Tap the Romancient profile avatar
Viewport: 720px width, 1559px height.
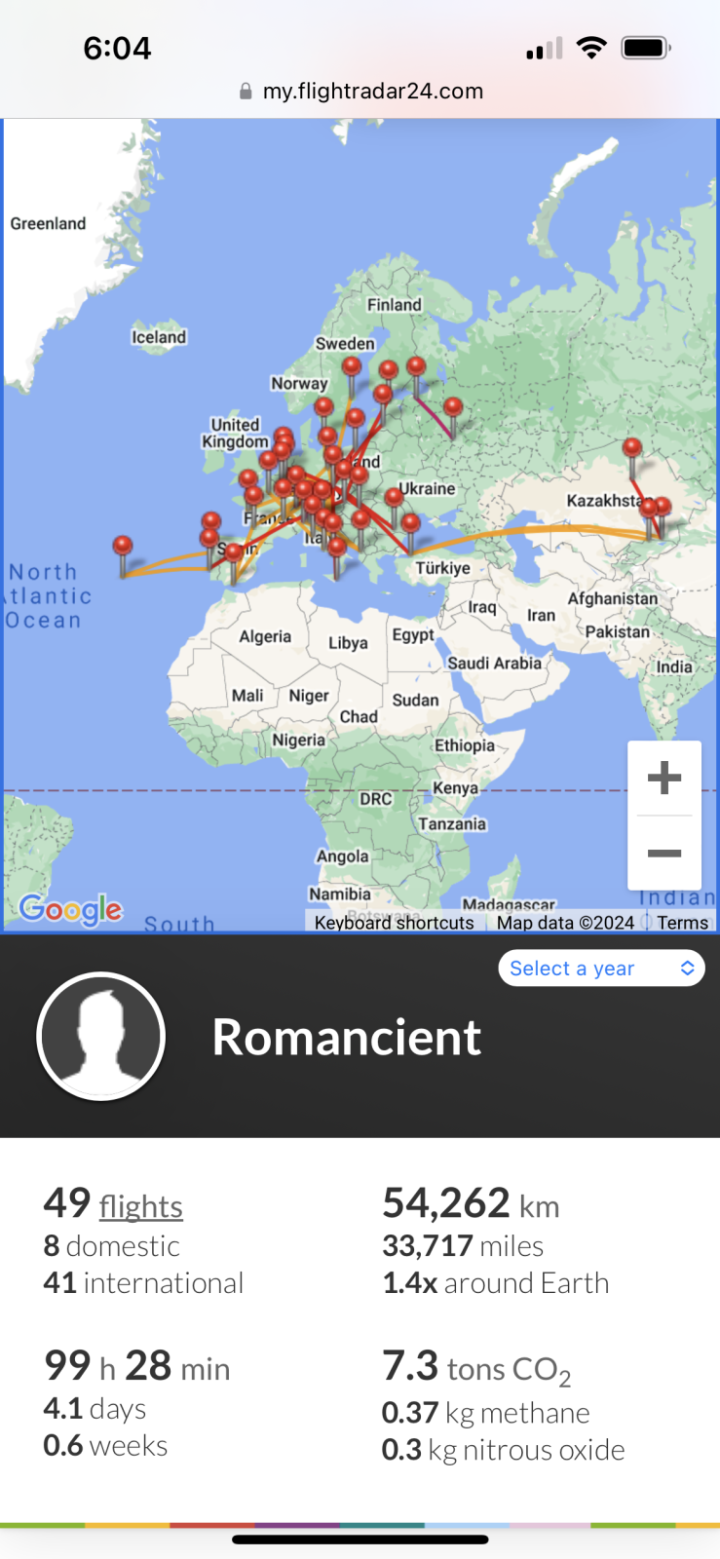pyautogui.click(x=101, y=1037)
